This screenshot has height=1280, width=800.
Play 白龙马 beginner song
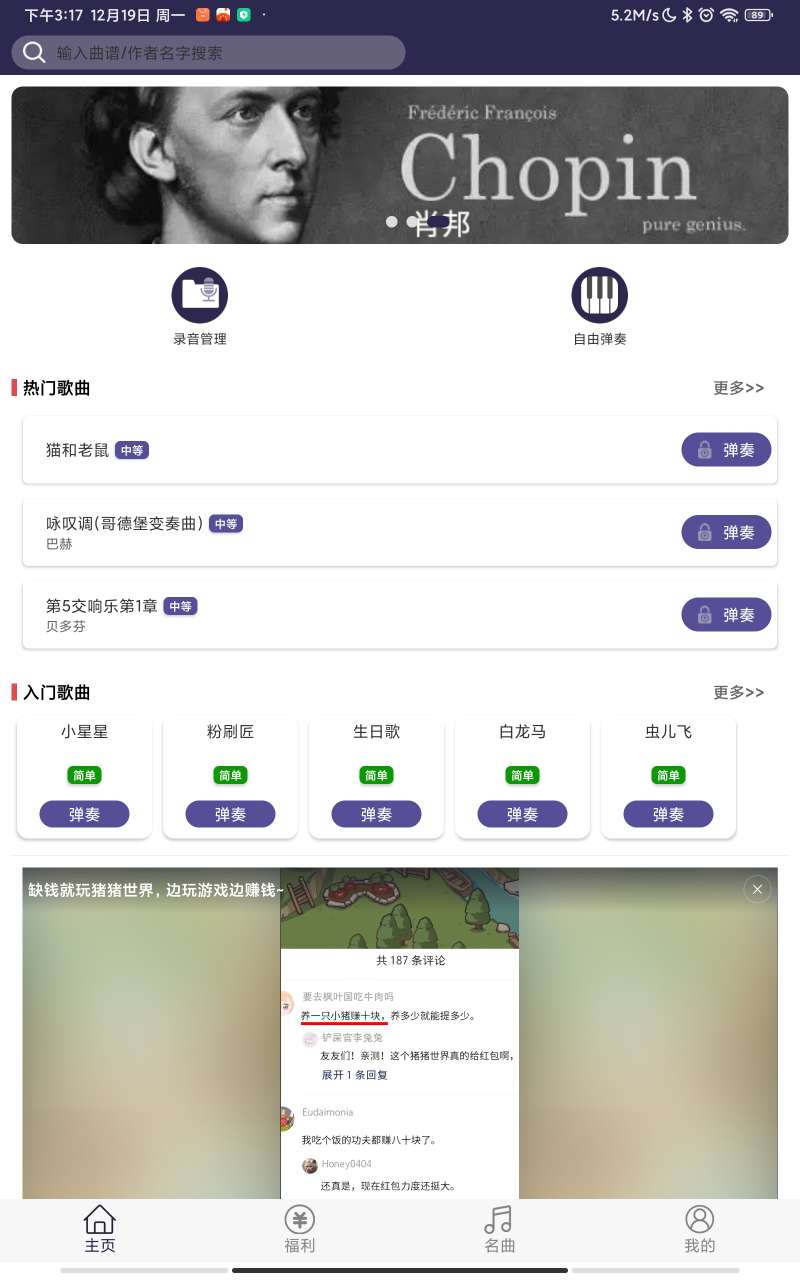coord(522,814)
